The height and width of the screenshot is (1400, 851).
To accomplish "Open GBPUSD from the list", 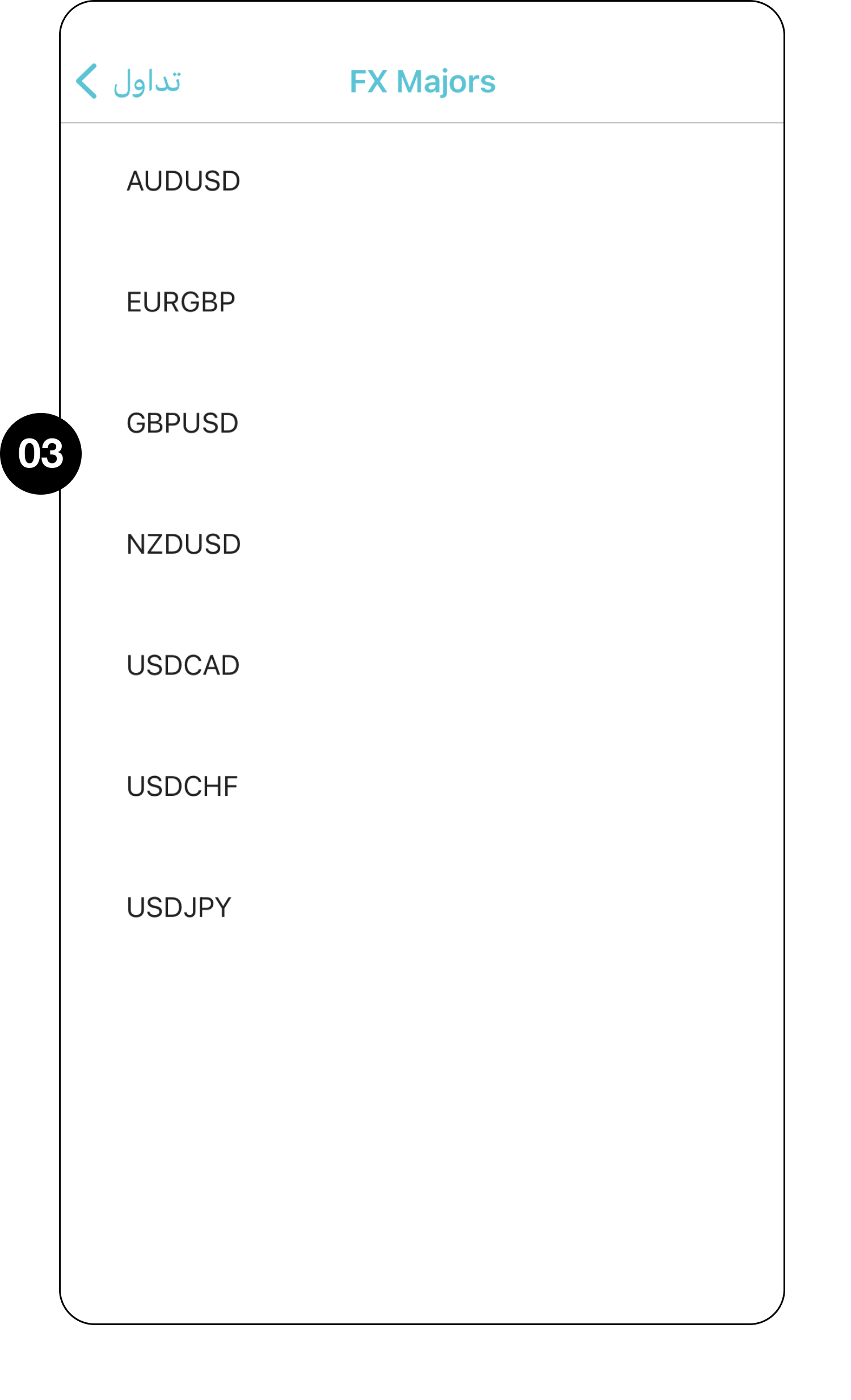I will (x=182, y=423).
